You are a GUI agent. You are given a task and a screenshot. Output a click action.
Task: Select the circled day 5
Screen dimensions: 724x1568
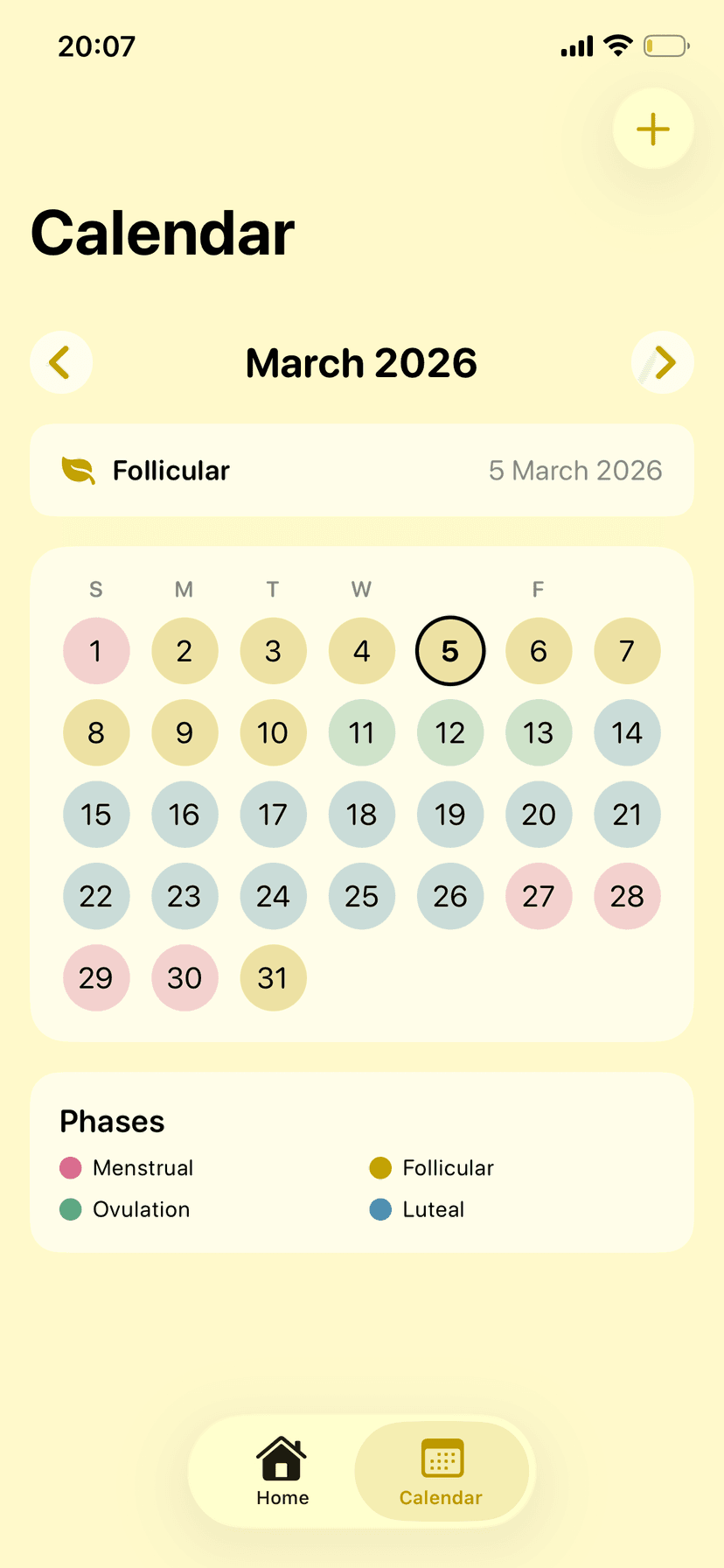449,650
